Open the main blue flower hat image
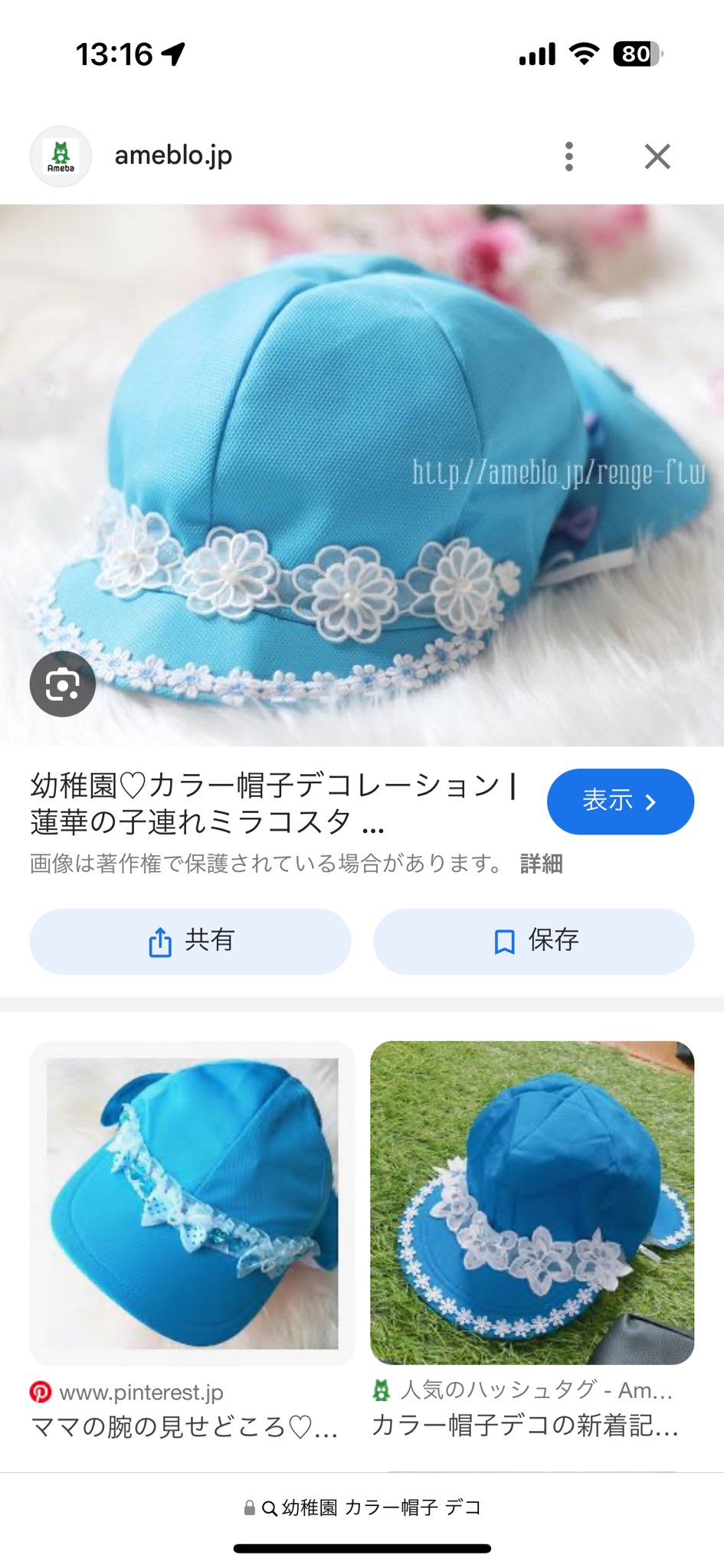The width and height of the screenshot is (724, 1568). 362,475
